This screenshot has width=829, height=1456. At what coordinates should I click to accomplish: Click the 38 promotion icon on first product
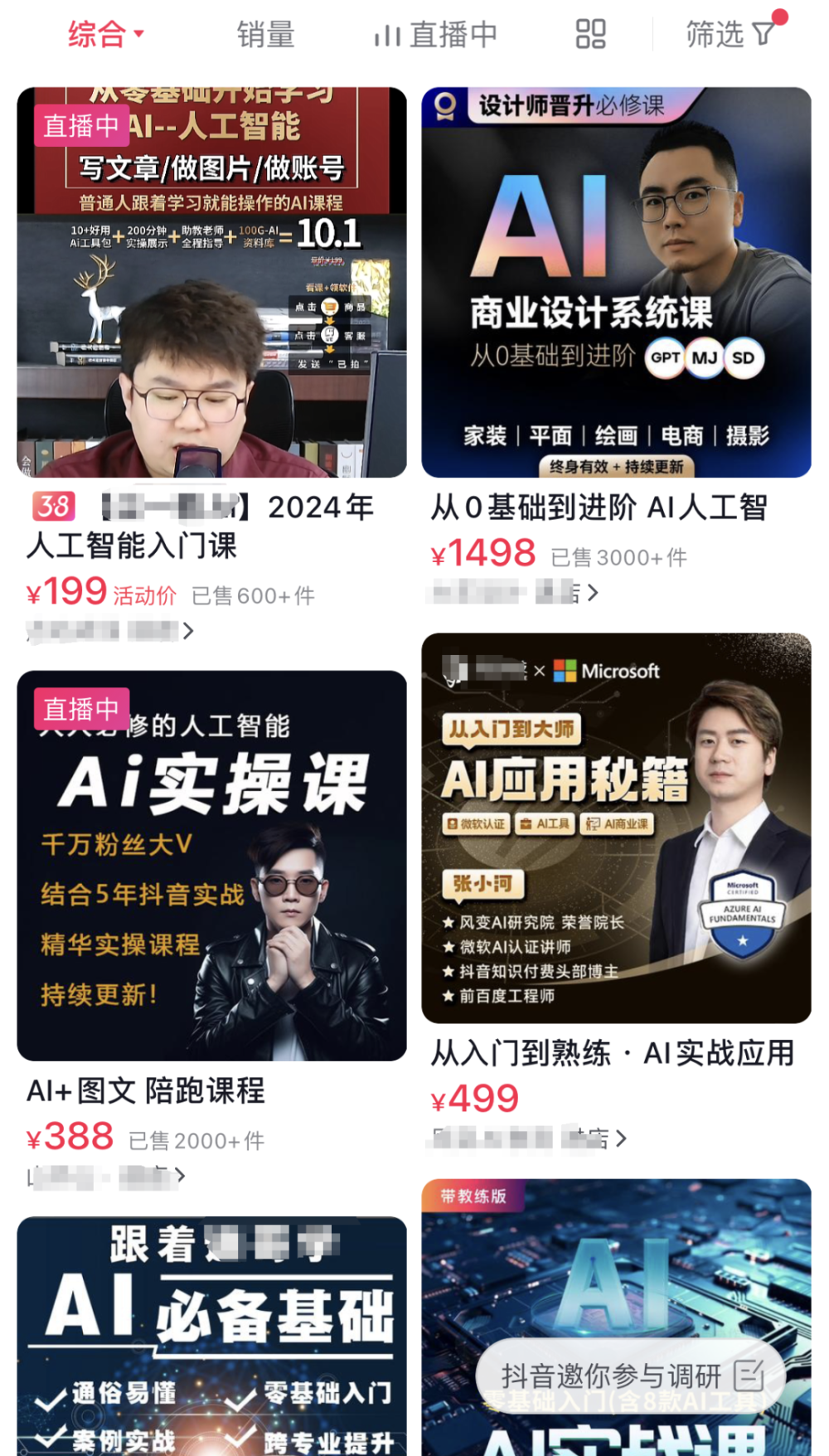point(52,507)
